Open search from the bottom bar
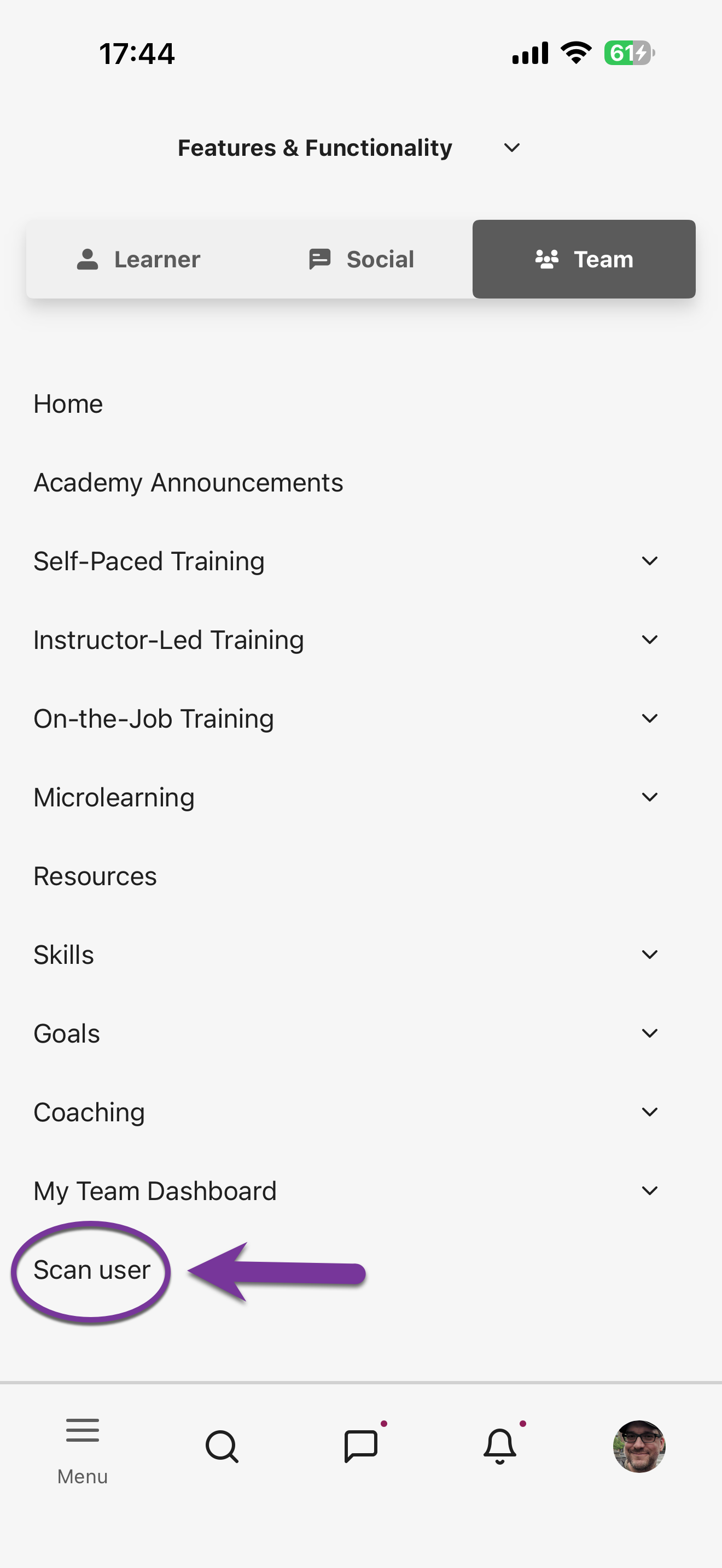The image size is (722, 1568). click(222, 1446)
